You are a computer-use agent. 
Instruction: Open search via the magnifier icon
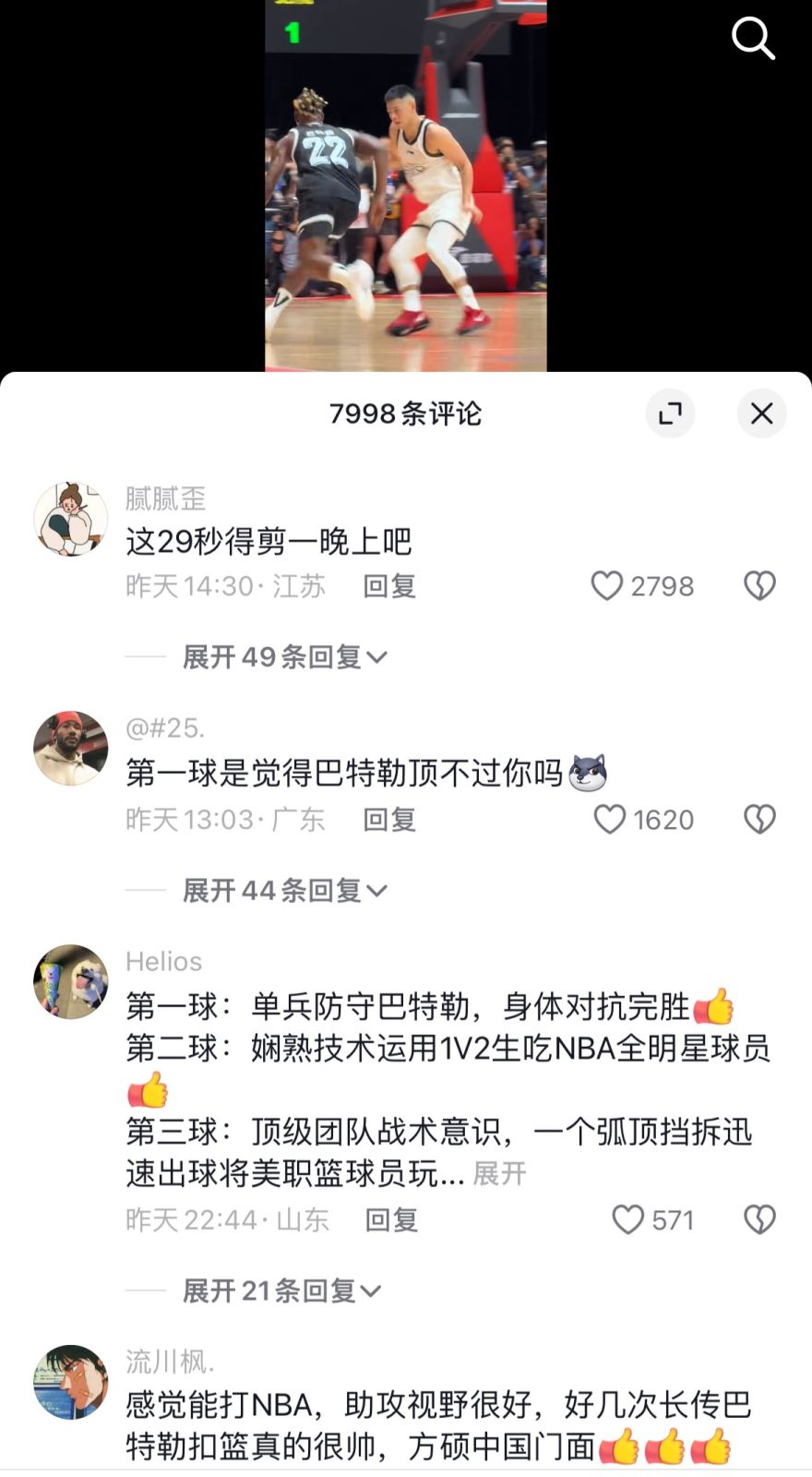tap(753, 39)
